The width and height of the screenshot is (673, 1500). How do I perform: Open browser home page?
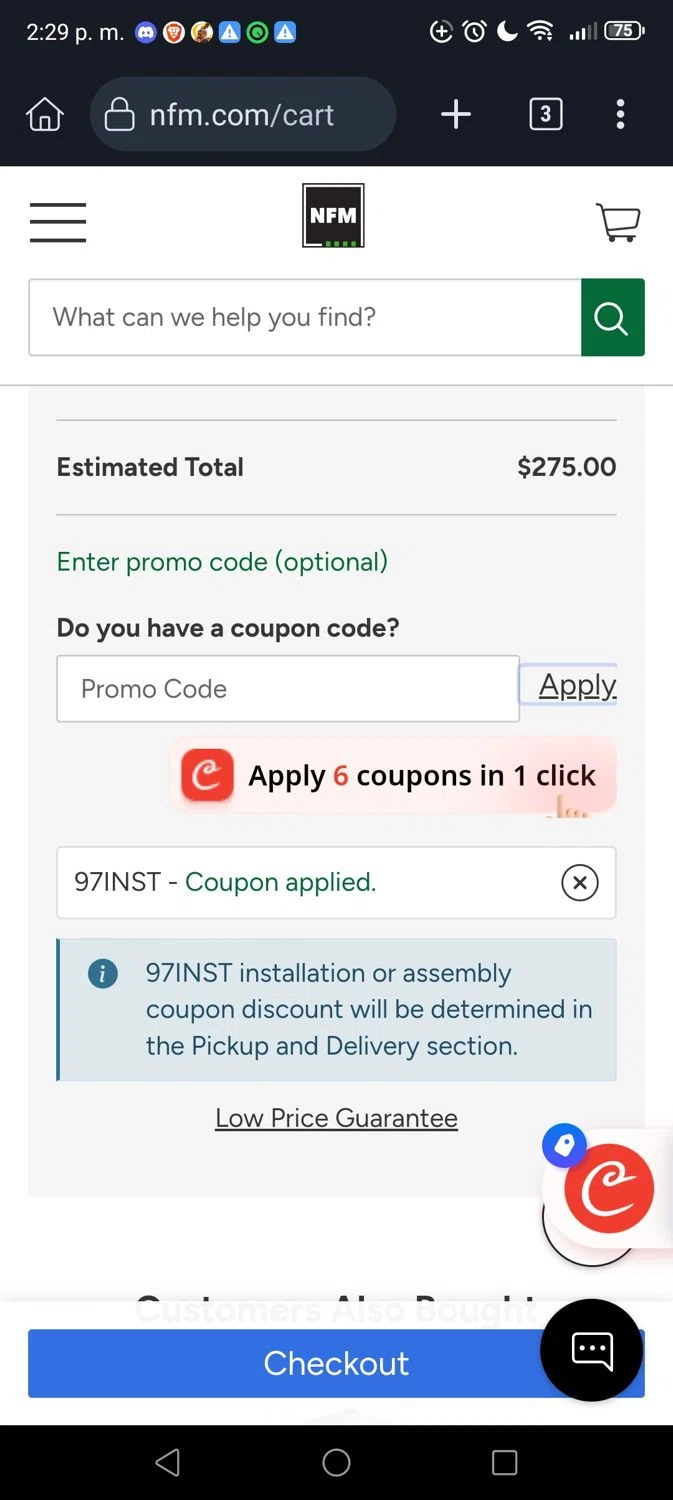pyautogui.click(x=44, y=115)
